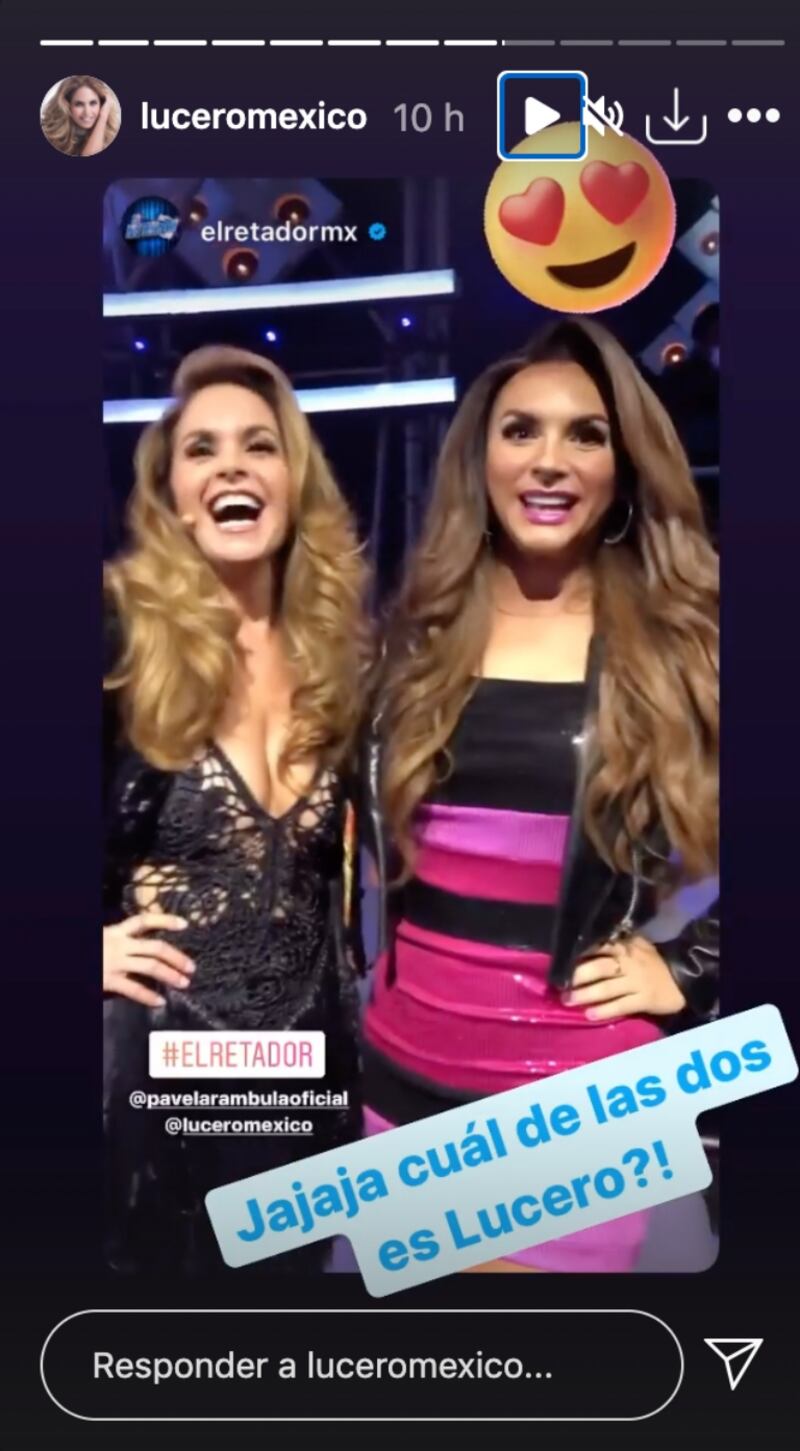Resume the story with play button
This screenshot has width=800, height=1451.
coord(542,116)
